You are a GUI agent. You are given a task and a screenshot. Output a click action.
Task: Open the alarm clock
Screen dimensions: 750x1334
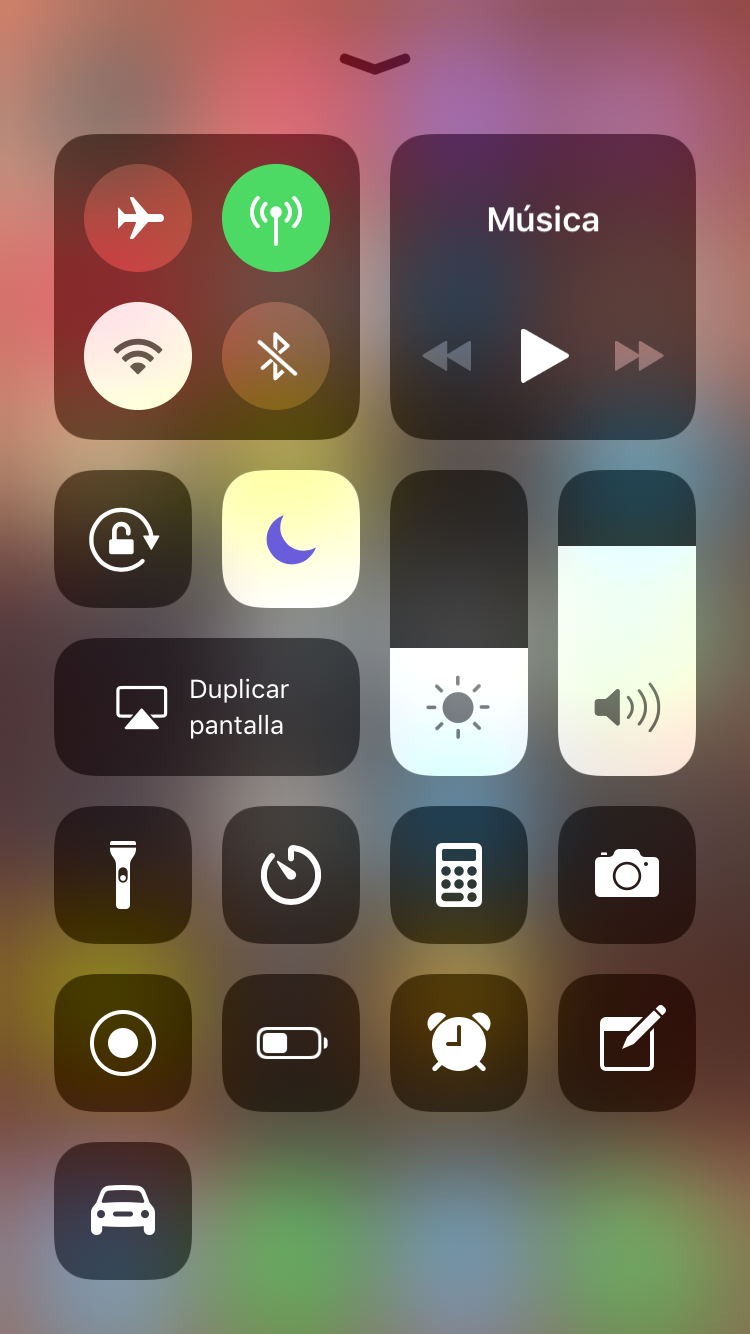coord(459,1043)
